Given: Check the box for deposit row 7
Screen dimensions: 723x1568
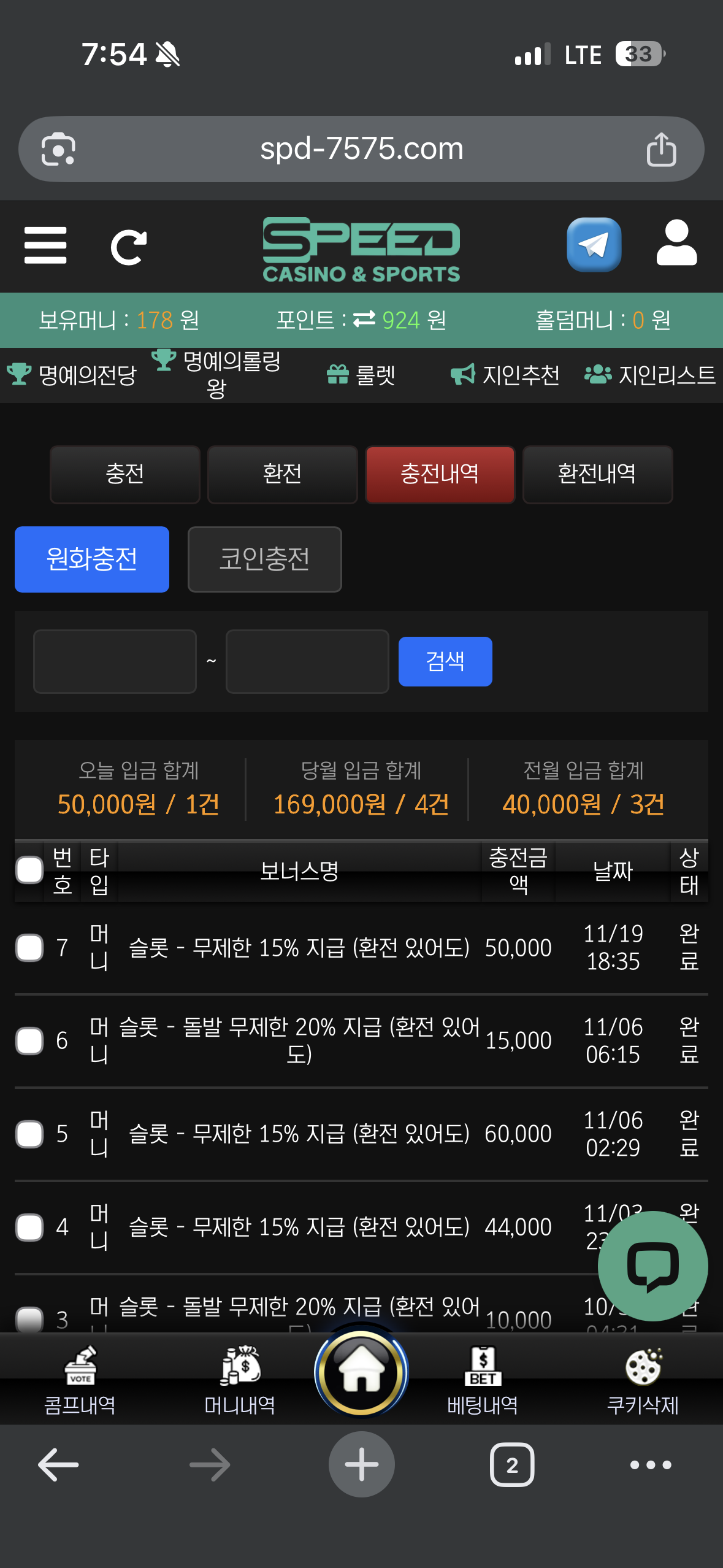Looking at the screenshot, I should coord(29,947).
